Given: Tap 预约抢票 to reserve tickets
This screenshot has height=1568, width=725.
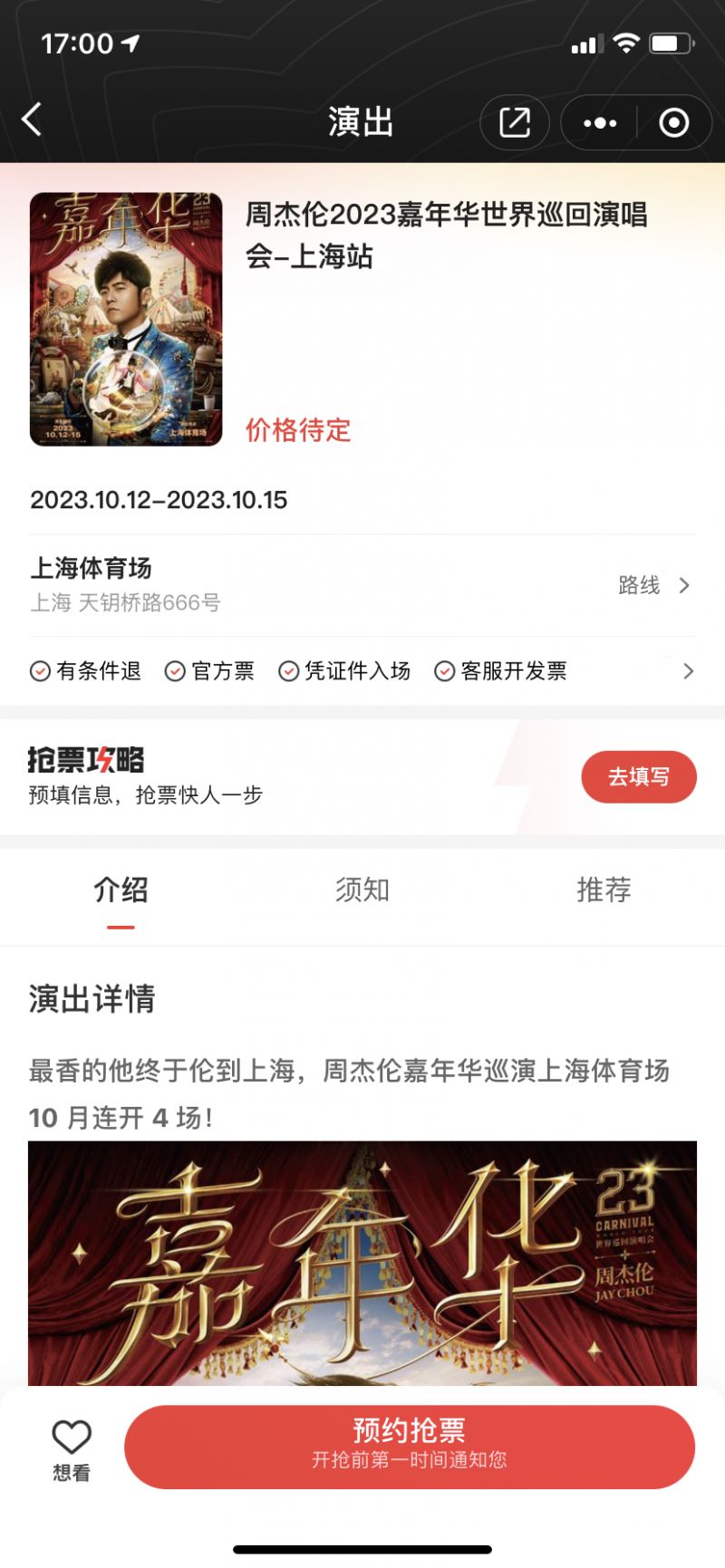Looking at the screenshot, I should (x=410, y=1446).
